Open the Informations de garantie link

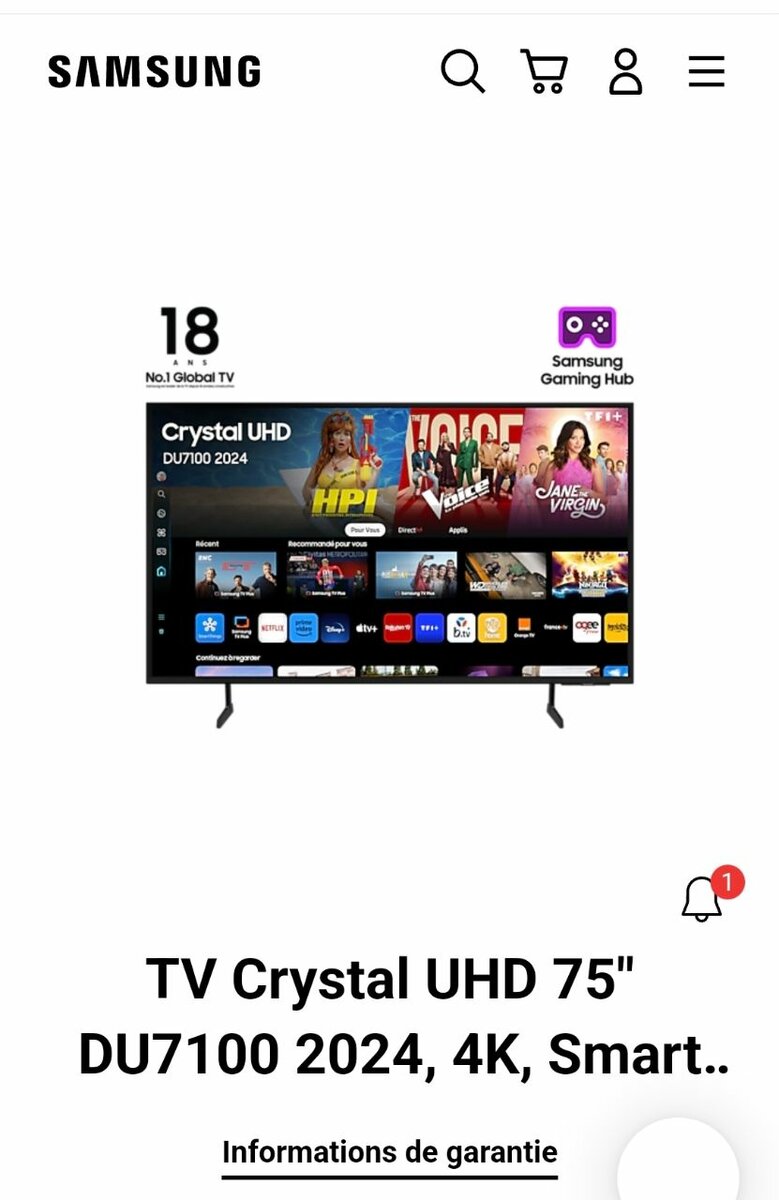click(x=390, y=1152)
